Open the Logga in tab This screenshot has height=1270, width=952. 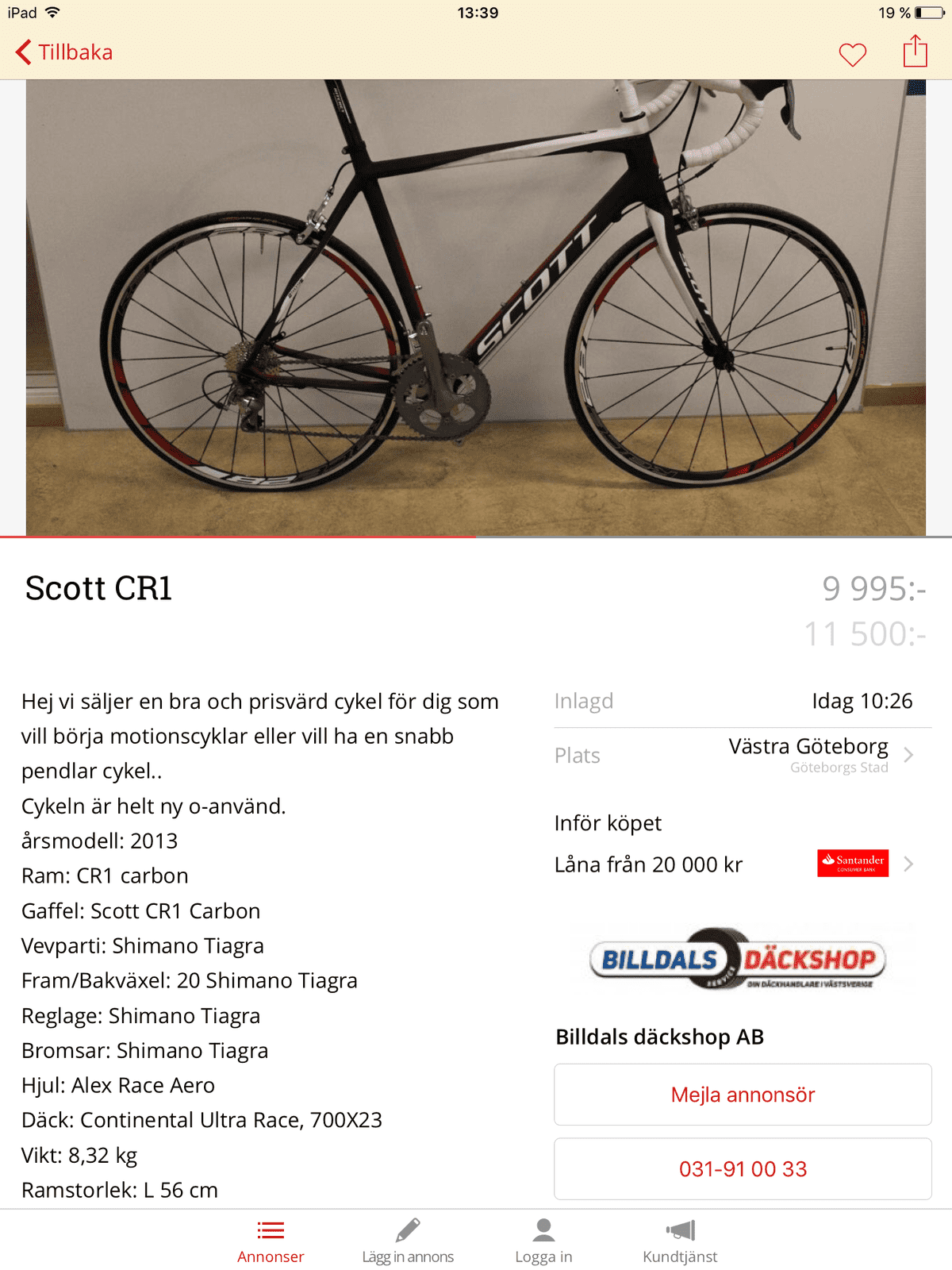(x=543, y=1242)
